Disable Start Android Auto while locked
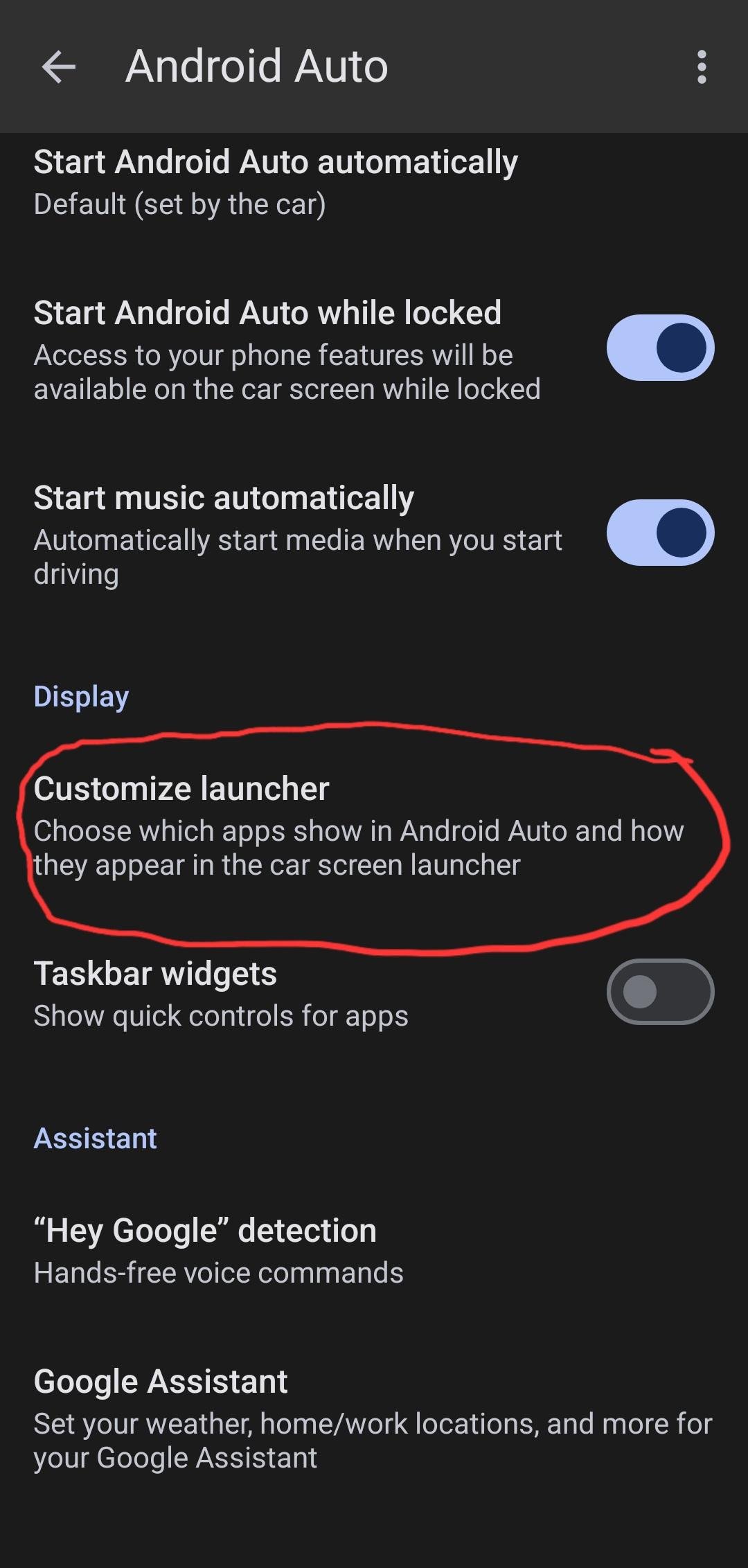Viewport: 748px width, 1568px height. pos(660,348)
